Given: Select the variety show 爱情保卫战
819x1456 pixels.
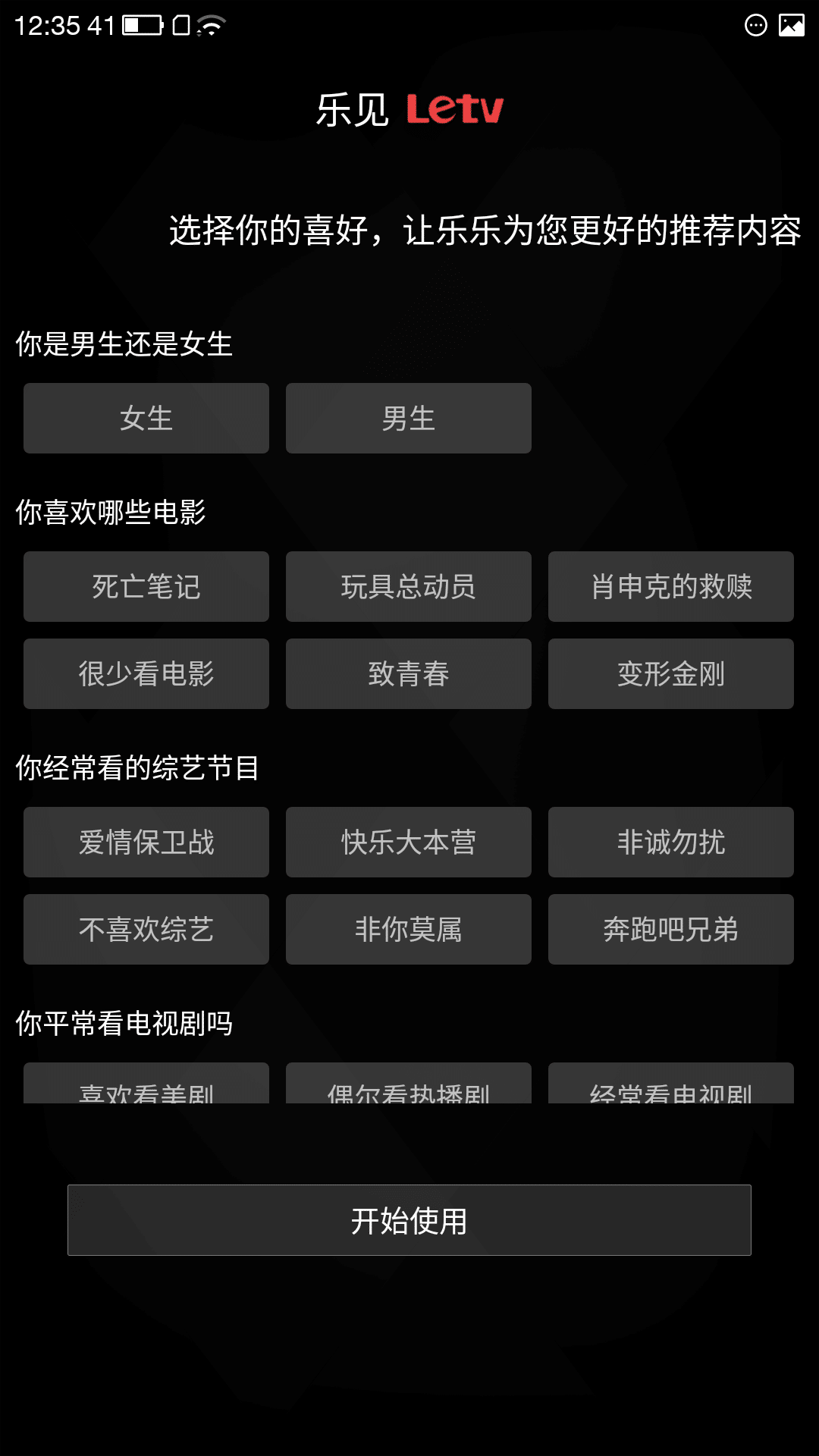Looking at the screenshot, I should click(x=146, y=843).
